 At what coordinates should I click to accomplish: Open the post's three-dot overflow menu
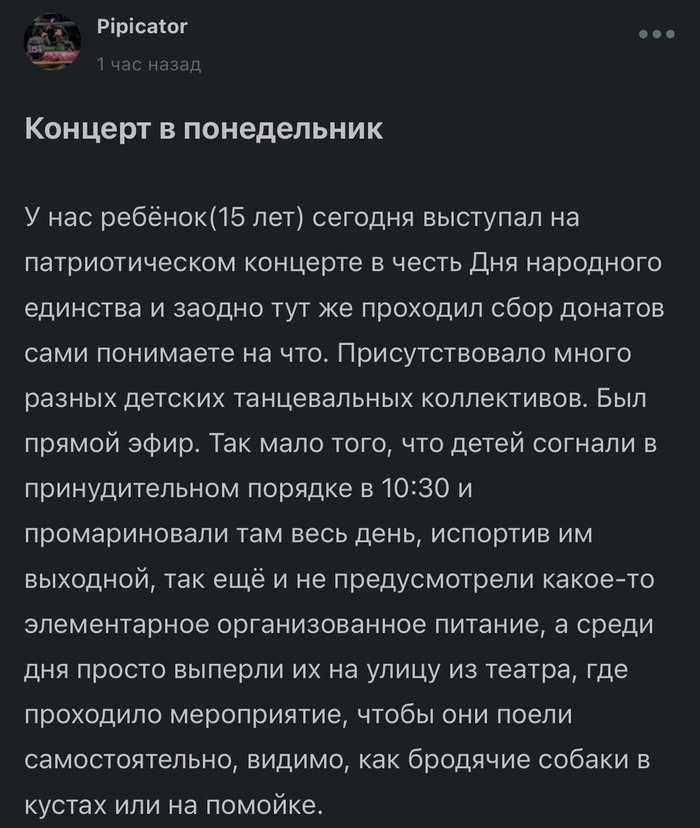tap(657, 34)
